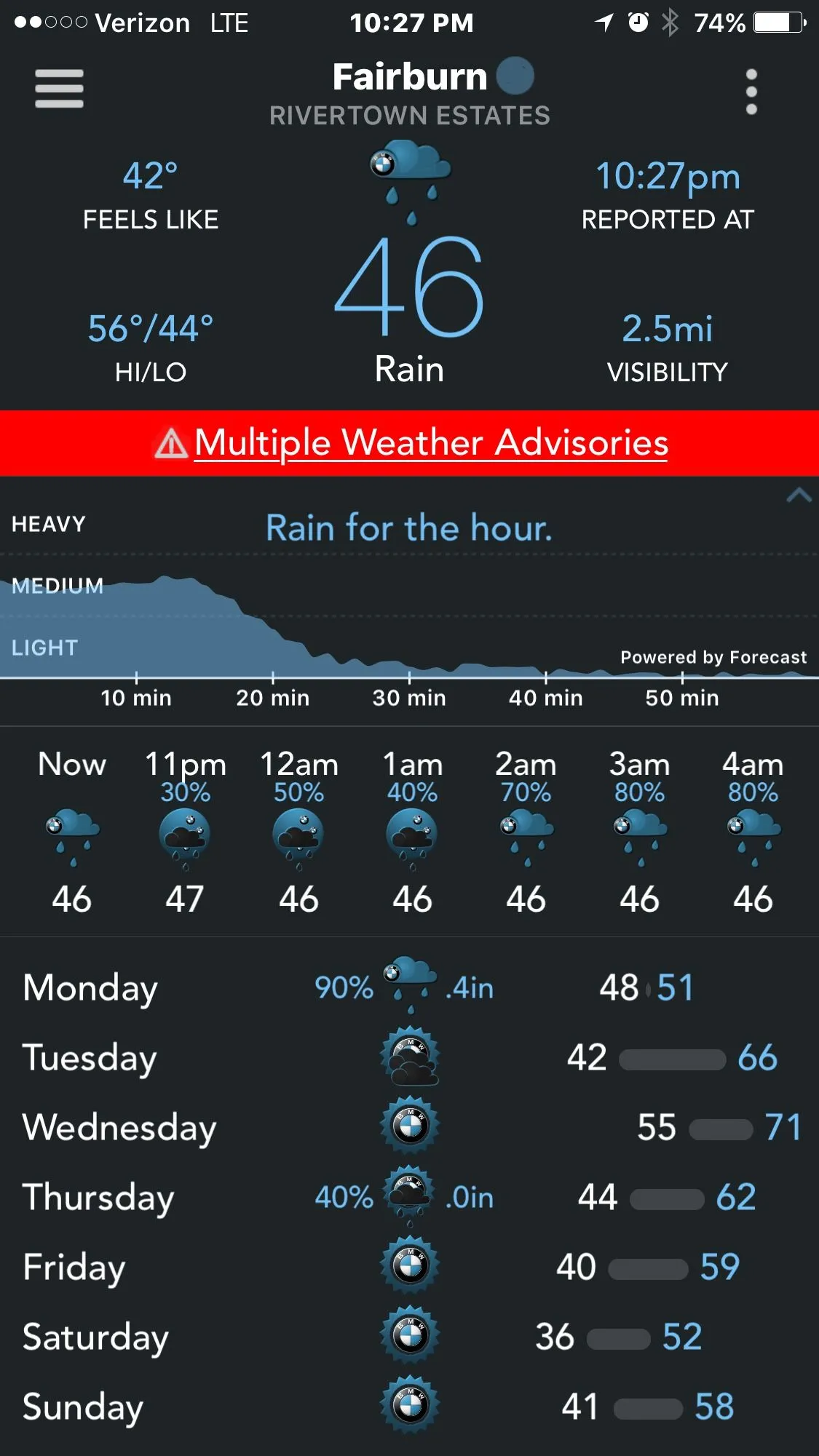This screenshot has width=819, height=1456.
Task: View Multiple Weather Advisories
Action: pos(410,443)
